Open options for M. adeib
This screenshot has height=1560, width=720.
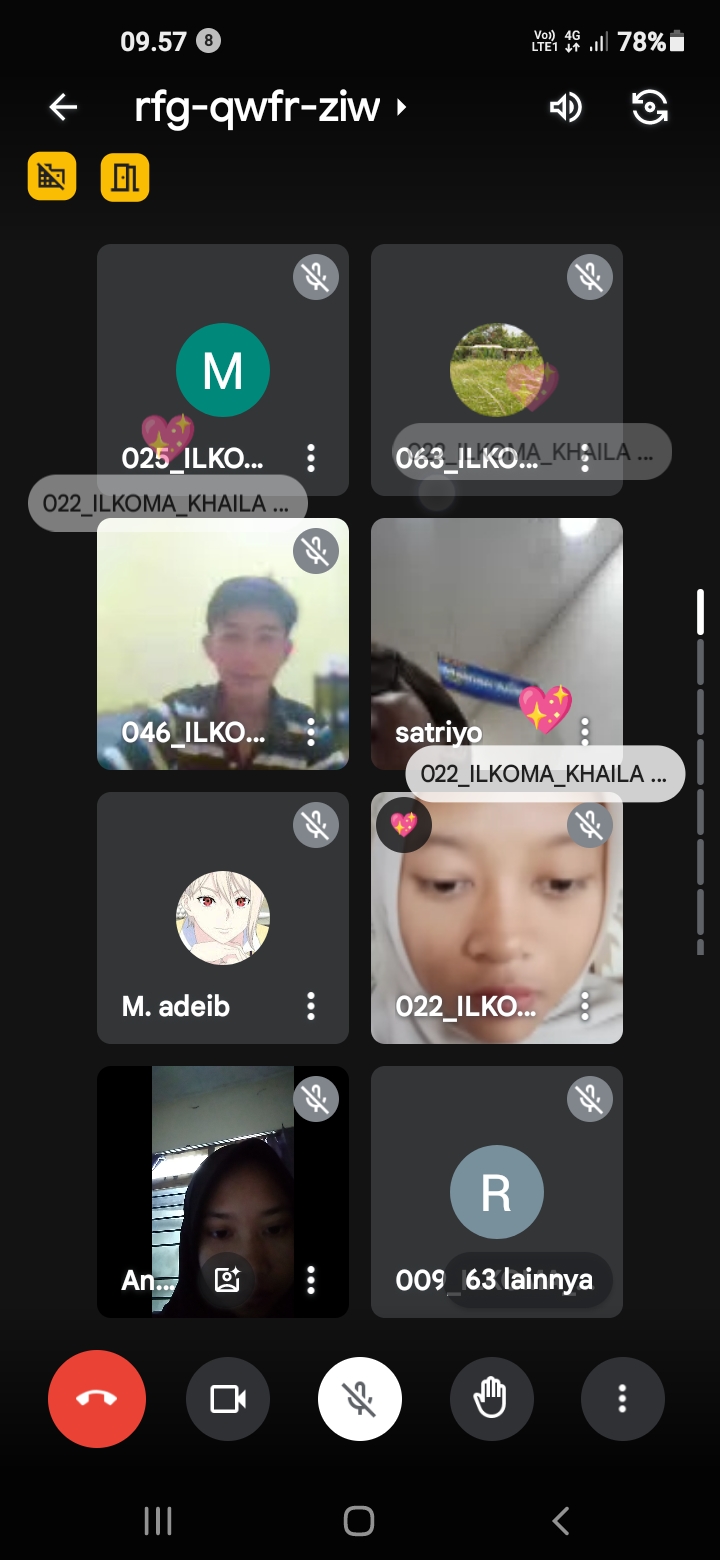pyautogui.click(x=311, y=1006)
